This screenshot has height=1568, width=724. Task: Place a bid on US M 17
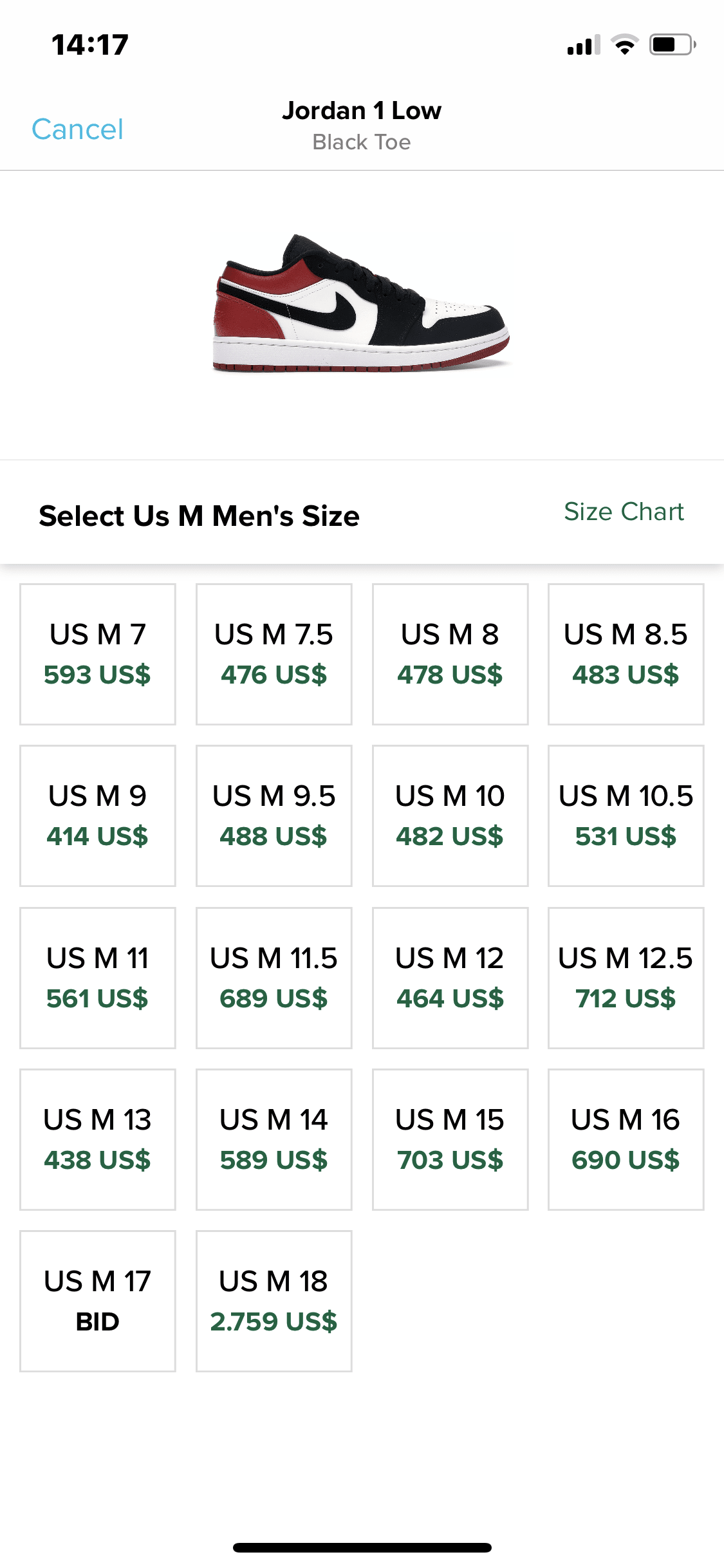click(x=98, y=1301)
